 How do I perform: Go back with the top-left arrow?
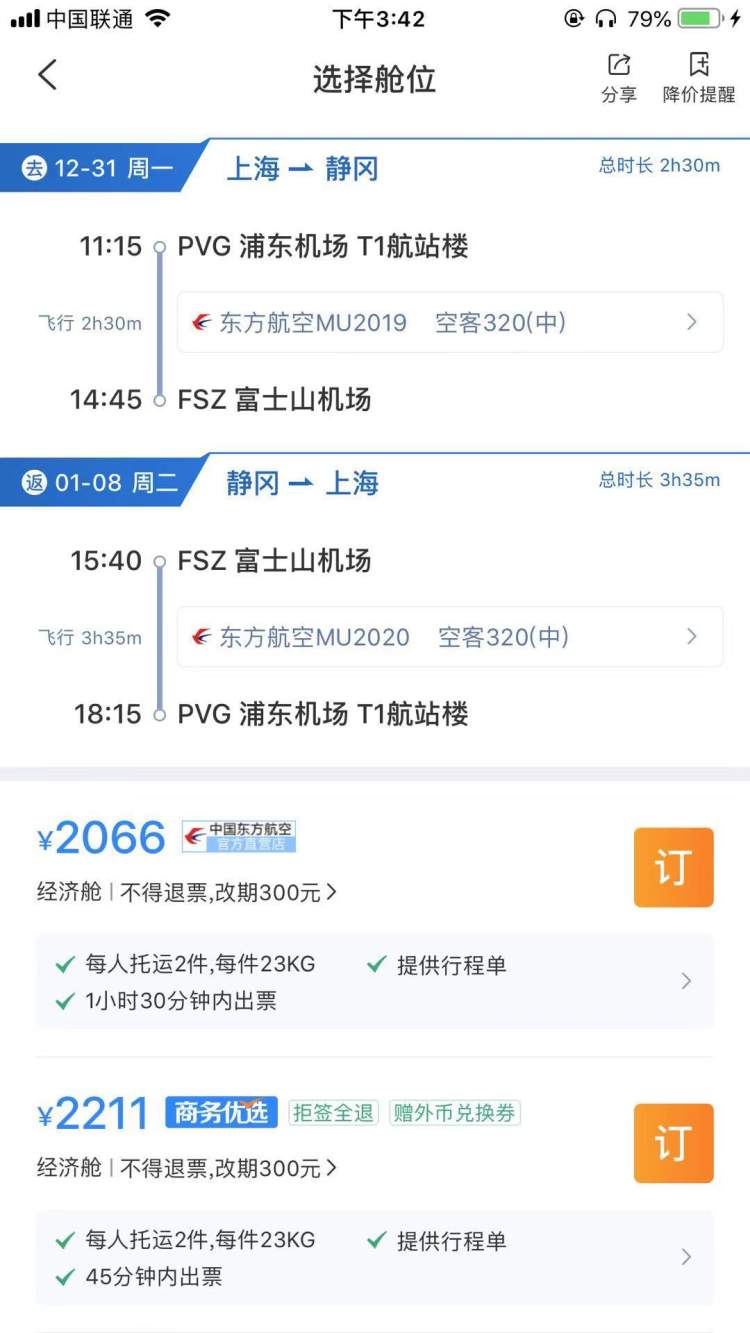[x=47, y=76]
